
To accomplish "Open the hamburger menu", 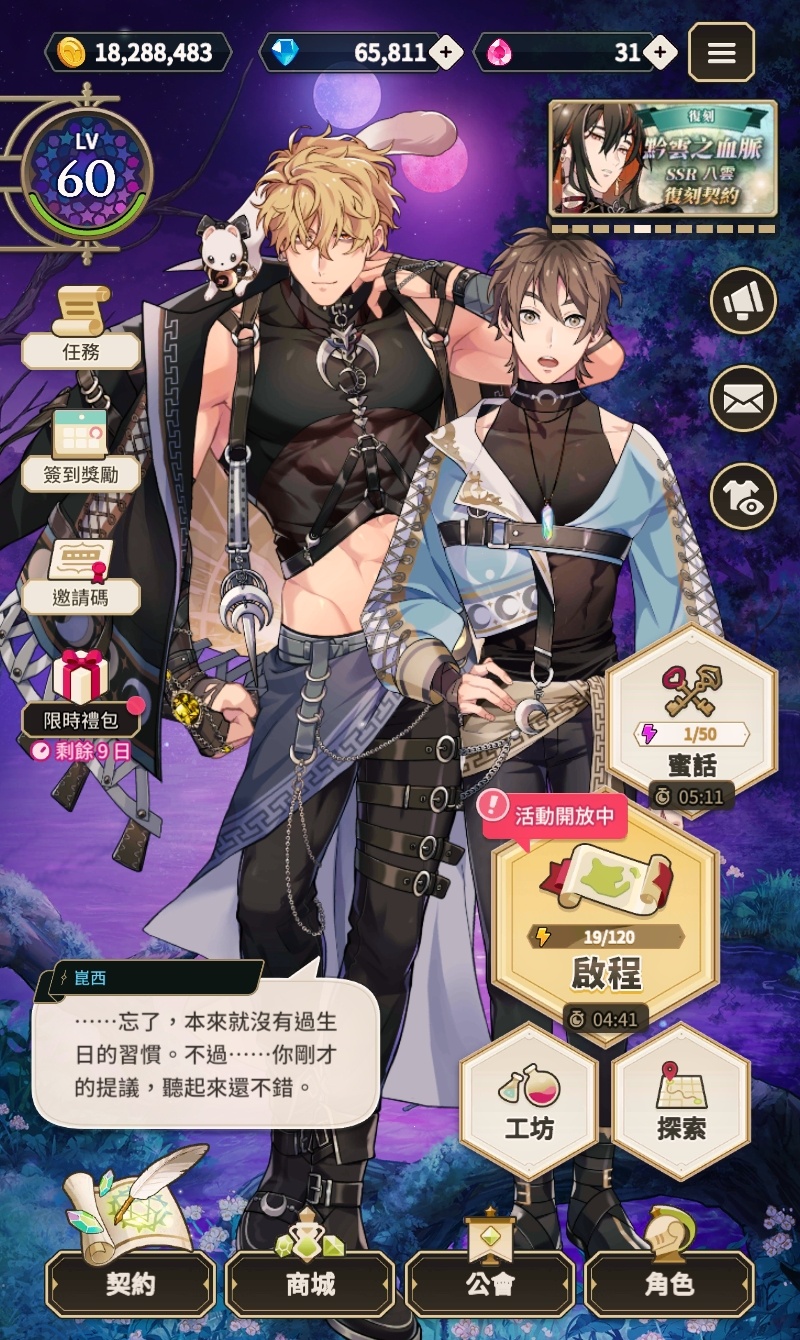I will [x=721, y=52].
